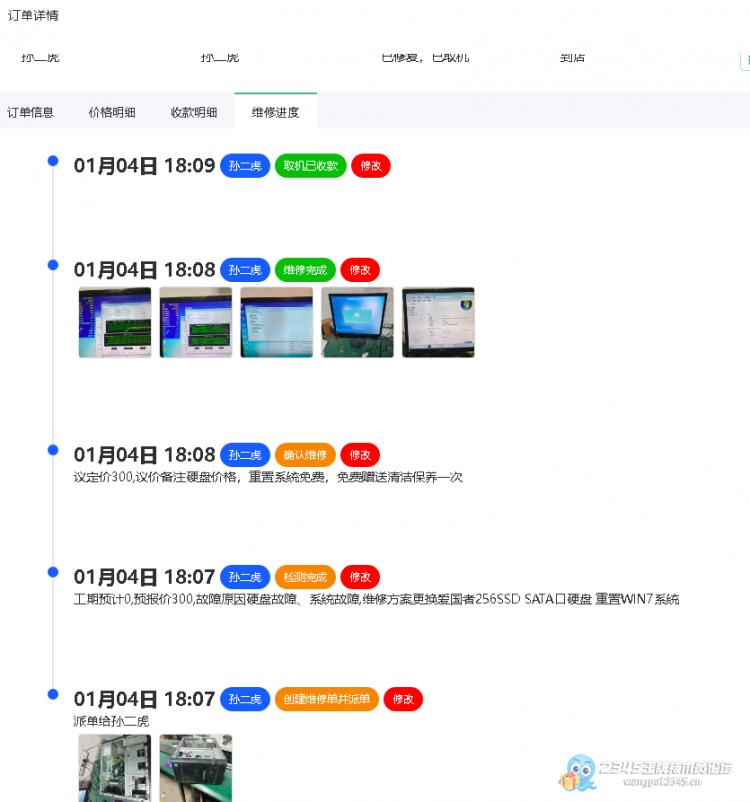This screenshot has width=750, height=802.
Task: Tap 修改 on the 维修完成 entry
Action: coord(360,270)
